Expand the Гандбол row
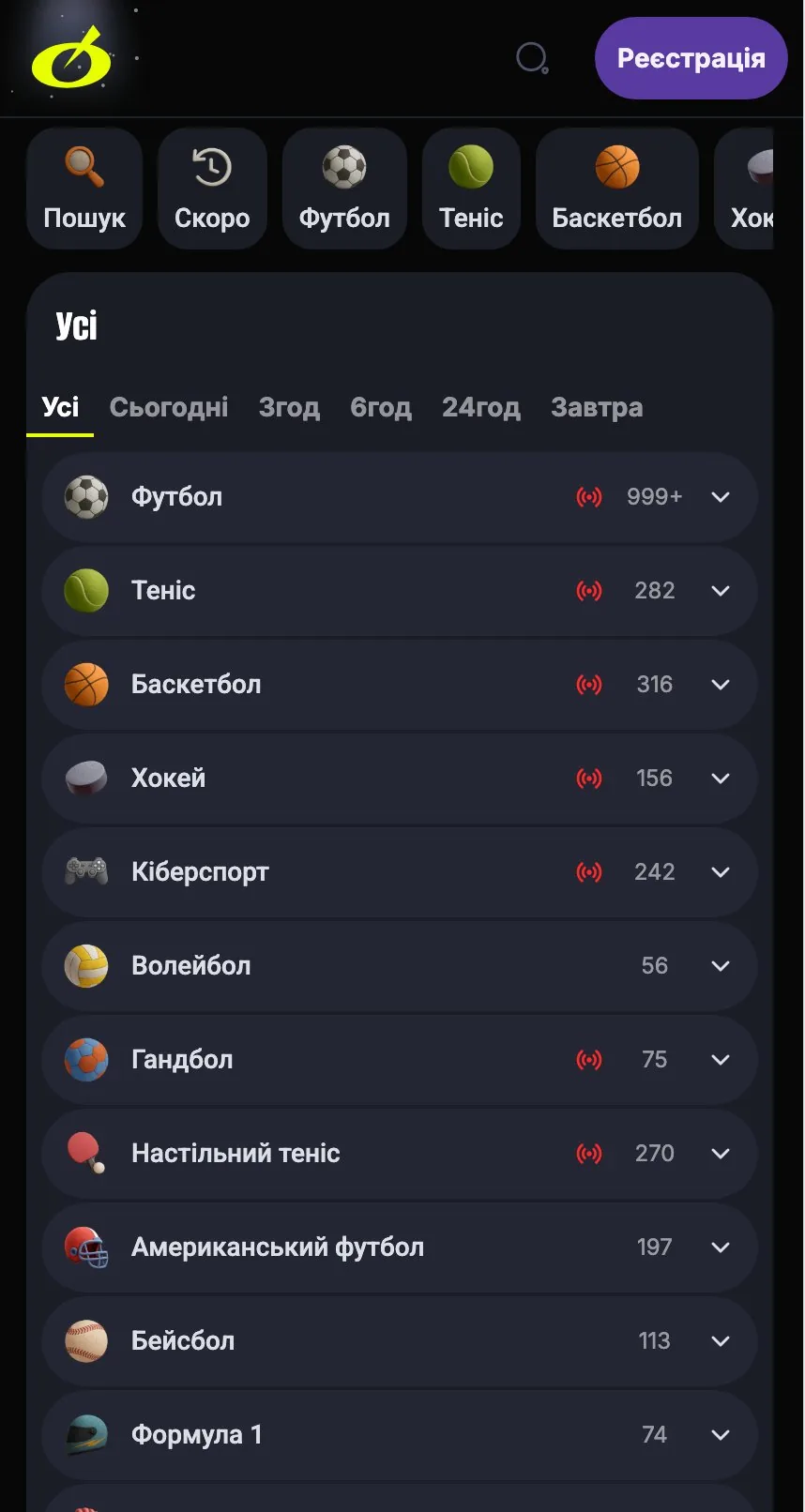 [x=720, y=1060]
